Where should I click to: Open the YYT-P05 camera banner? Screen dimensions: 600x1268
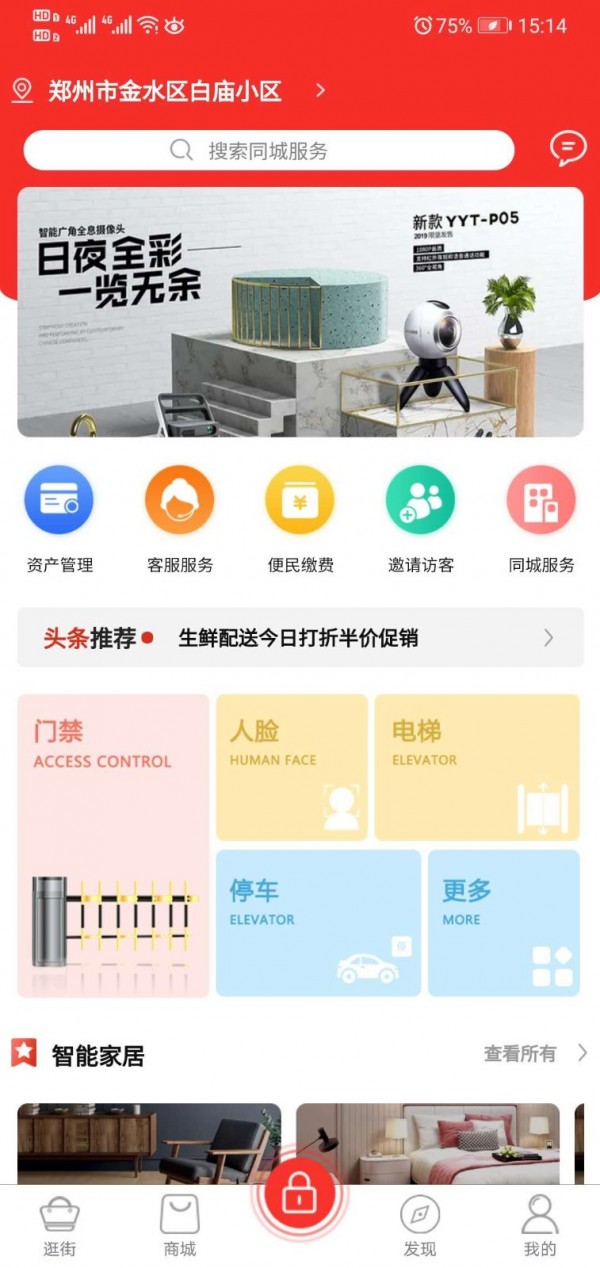click(x=300, y=312)
